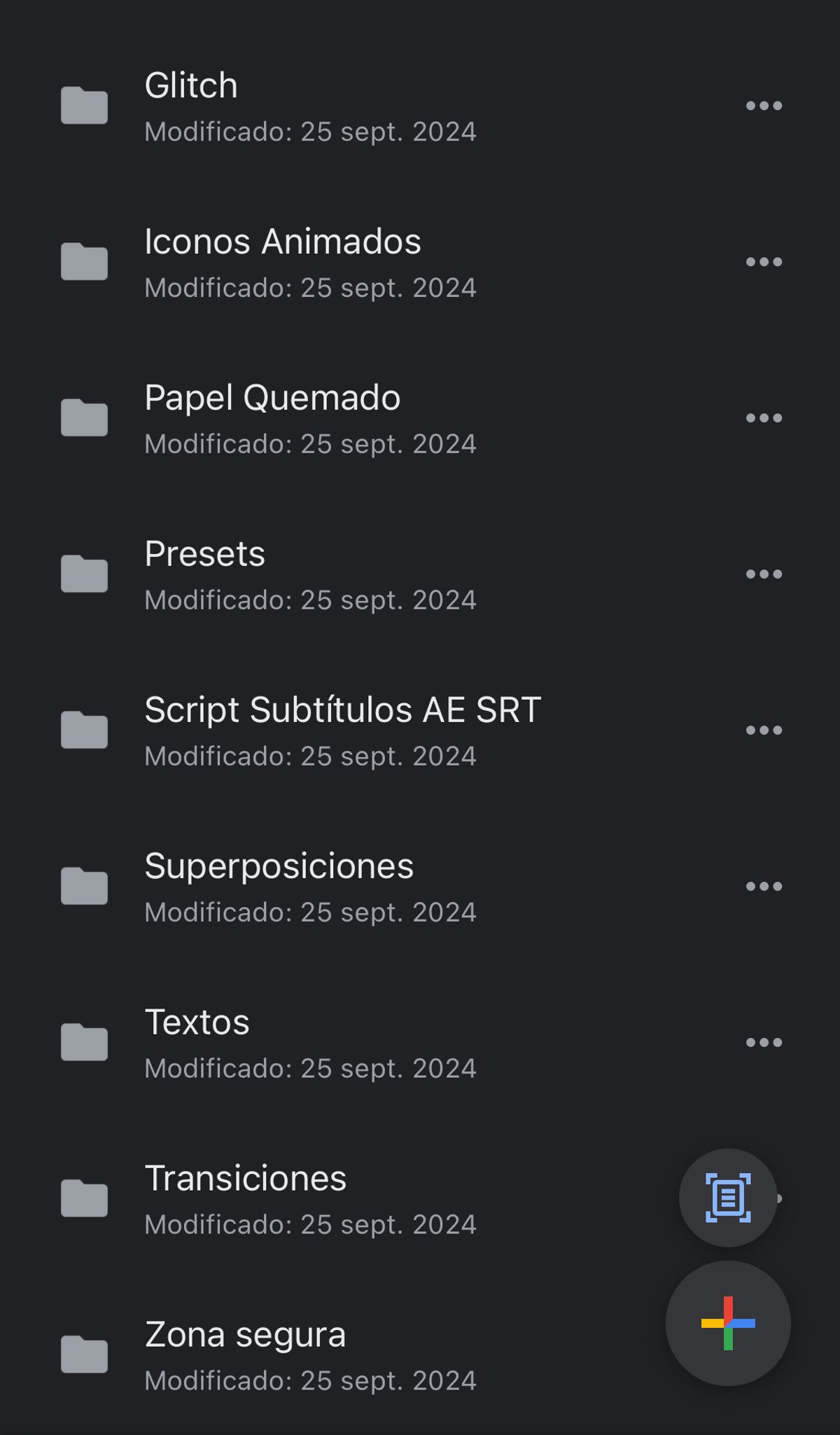Select the Presets folder icon
This screenshot has height=1435, width=840.
(x=84, y=573)
